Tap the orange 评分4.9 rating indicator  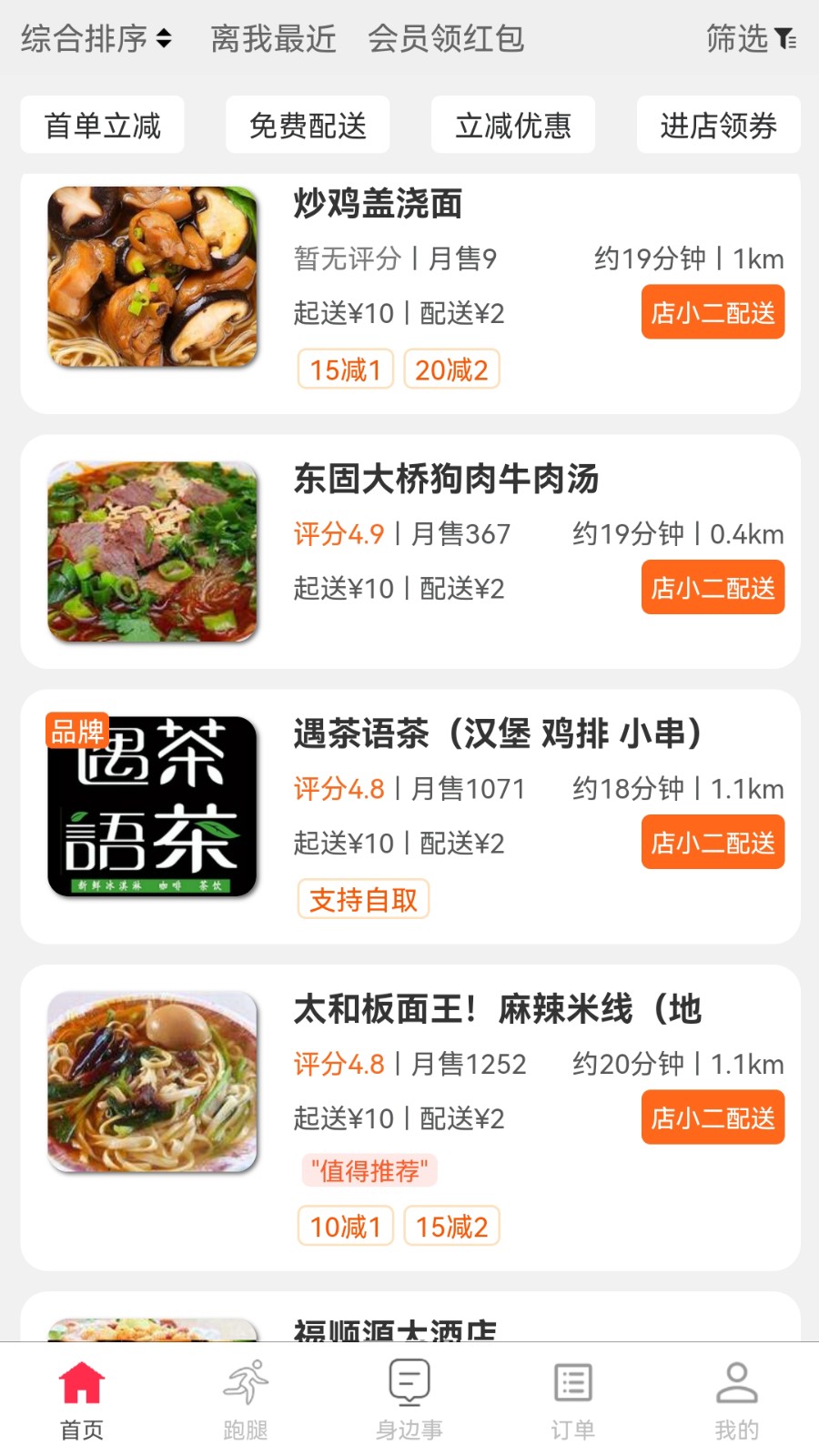tap(339, 533)
